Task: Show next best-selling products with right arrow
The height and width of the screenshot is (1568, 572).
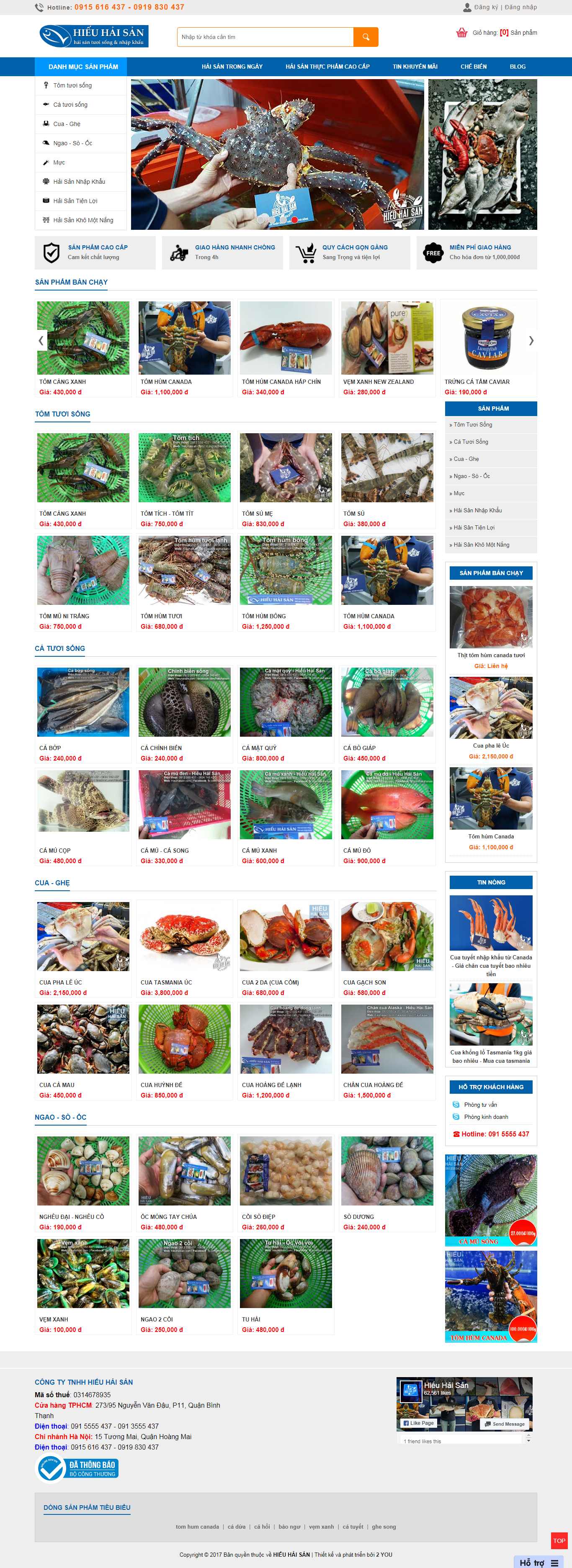Action: pyautogui.click(x=531, y=341)
